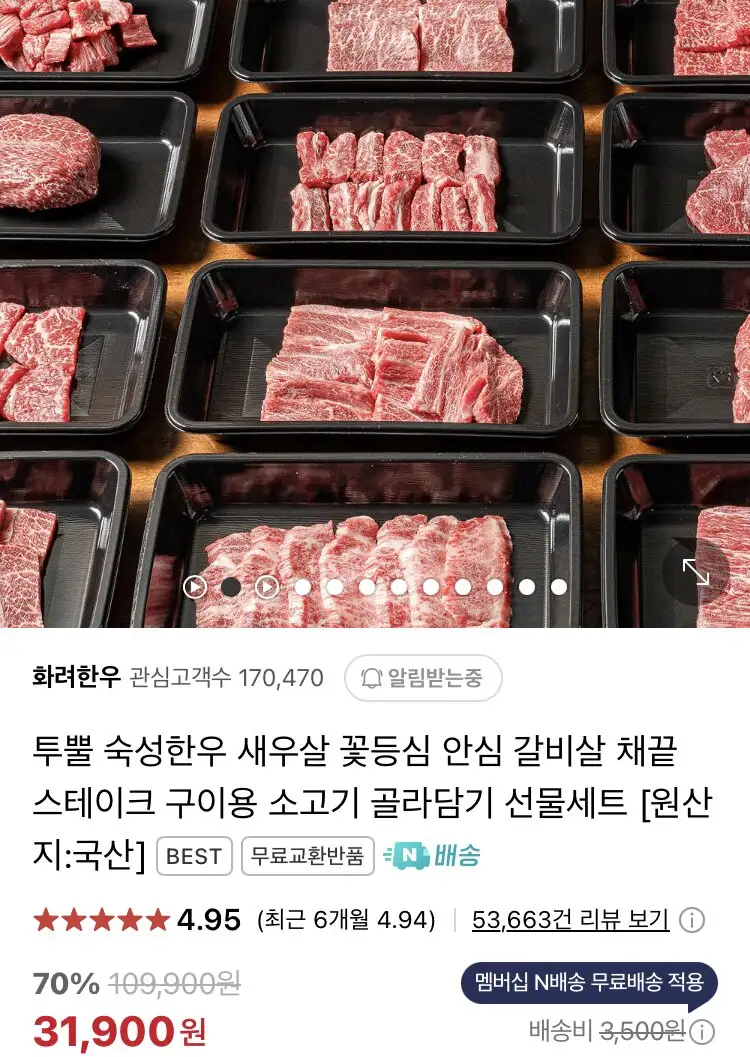Tap the info icon beside review count
The width and height of the screenshot is (750, 1057).
point(691,920)
